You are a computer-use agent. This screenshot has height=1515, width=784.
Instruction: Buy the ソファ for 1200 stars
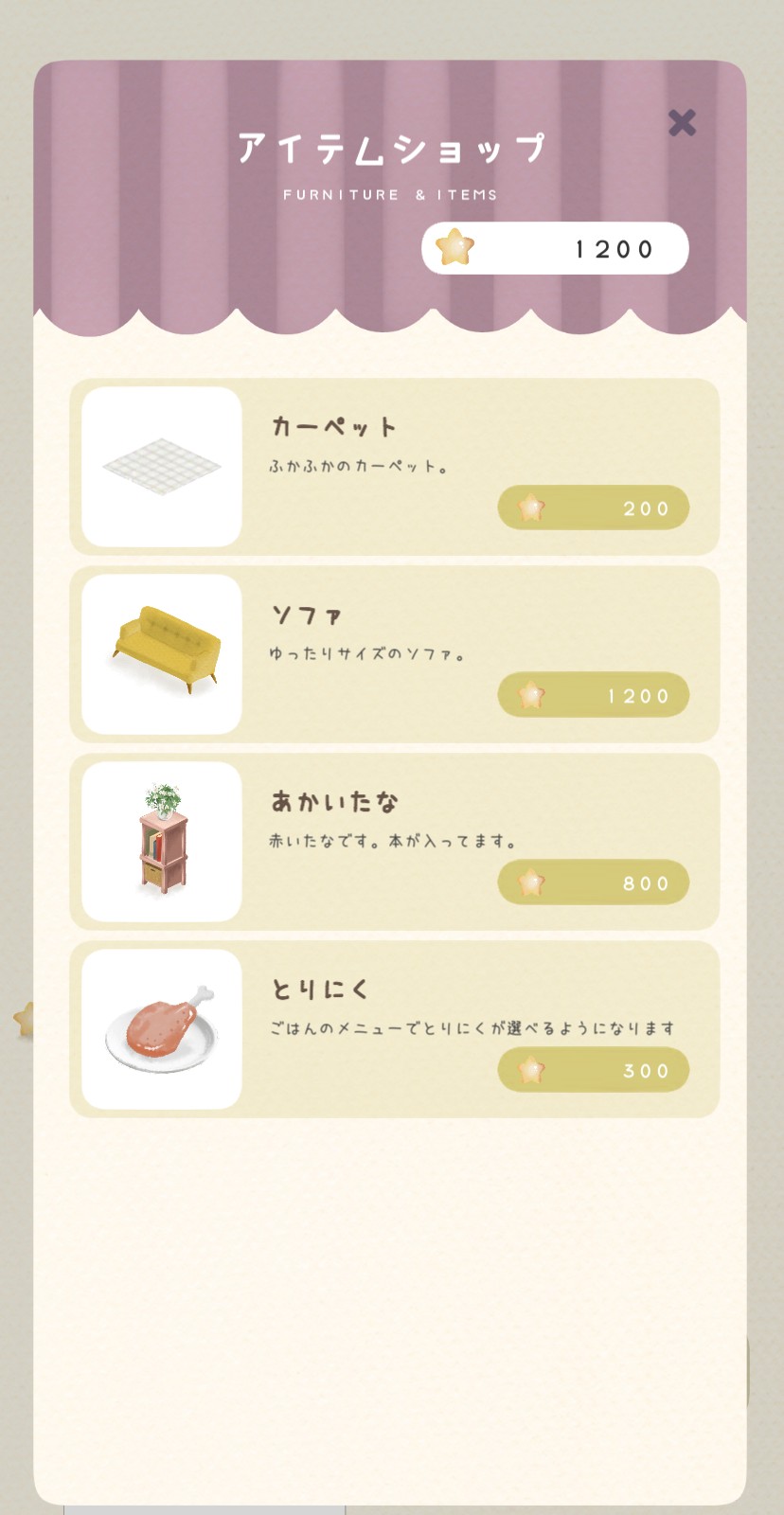593,696
